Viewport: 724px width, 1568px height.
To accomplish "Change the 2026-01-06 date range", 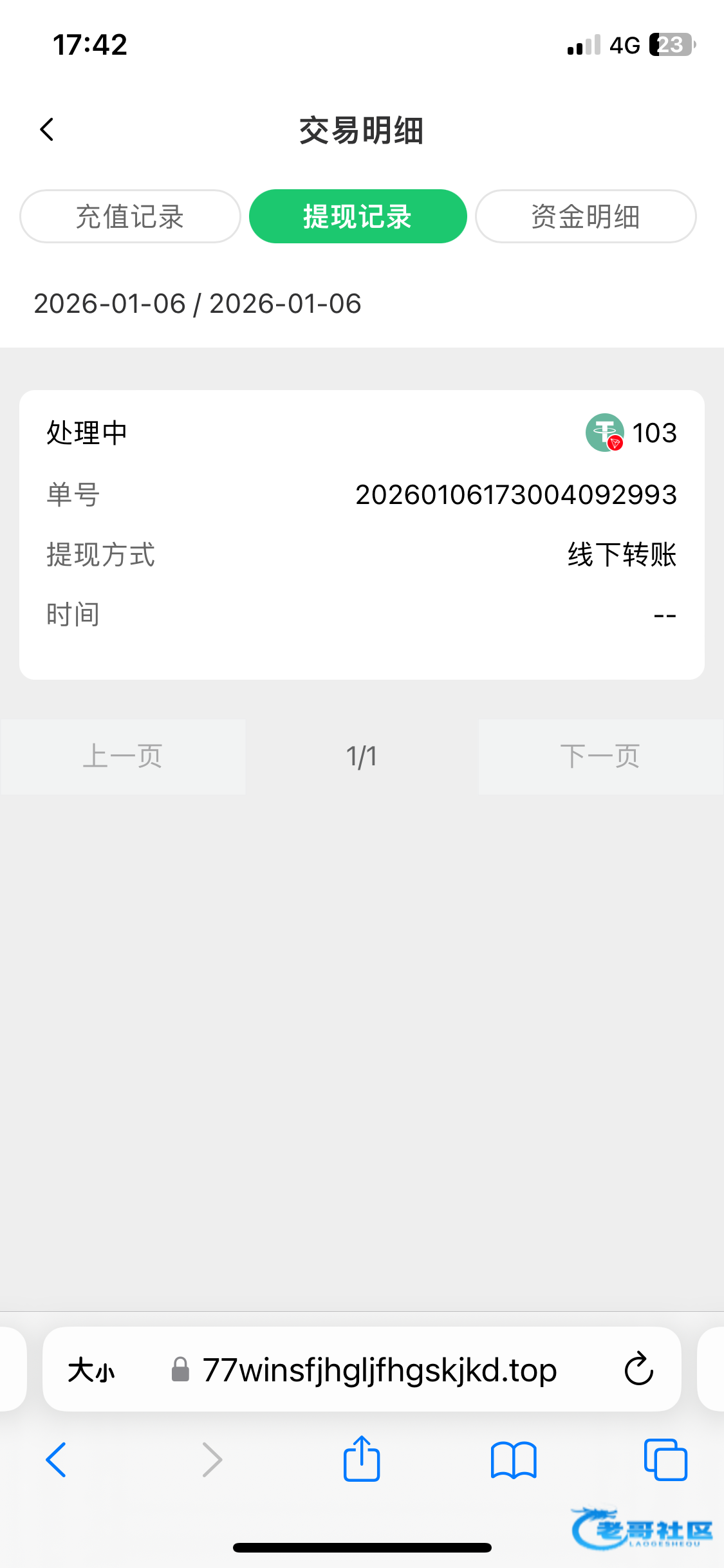I will pos(198,304).
